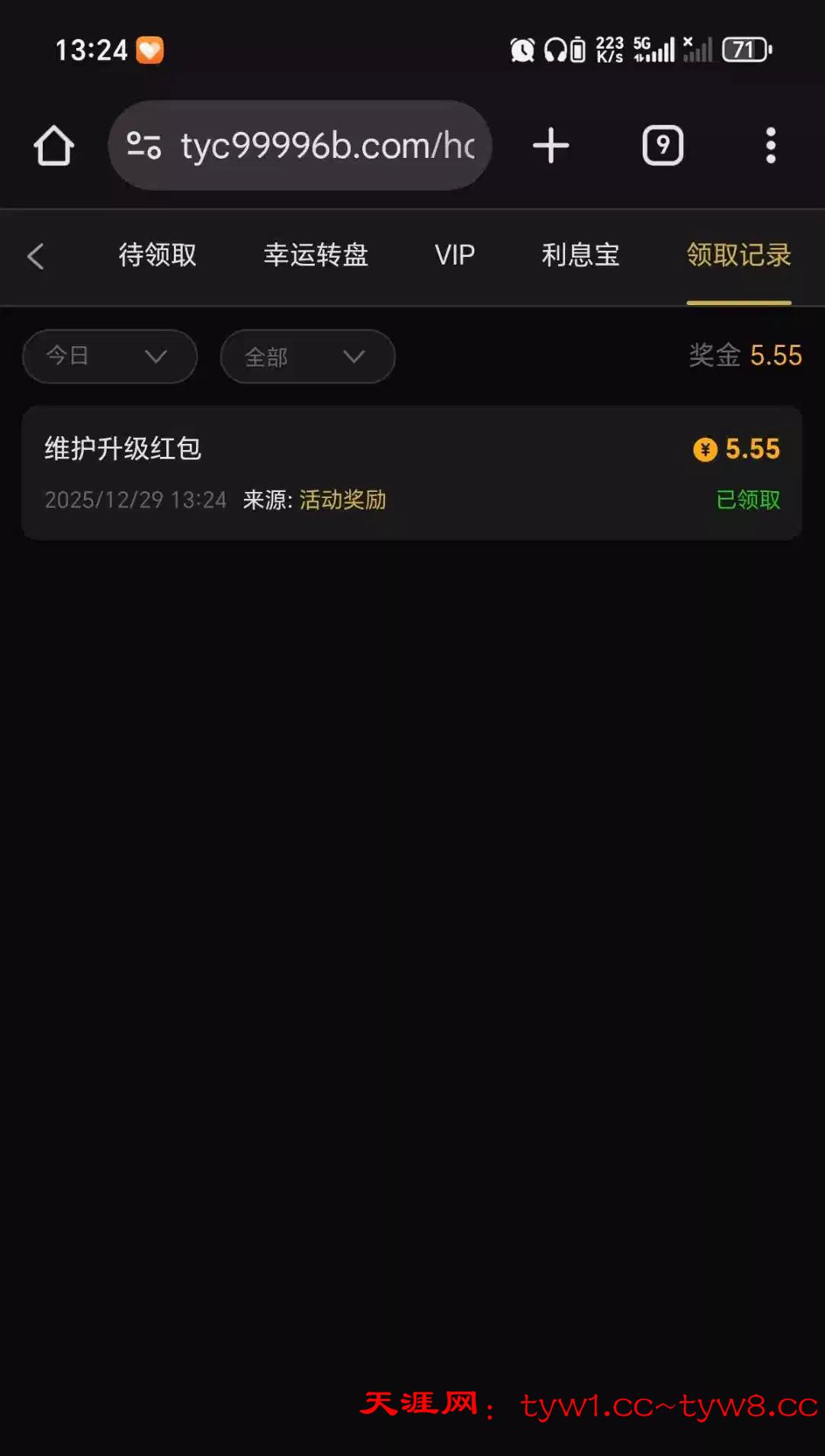This screenshot has height=1456, width=825.
Task: Open the browser overflow menu
Action: tap(771, 145)
